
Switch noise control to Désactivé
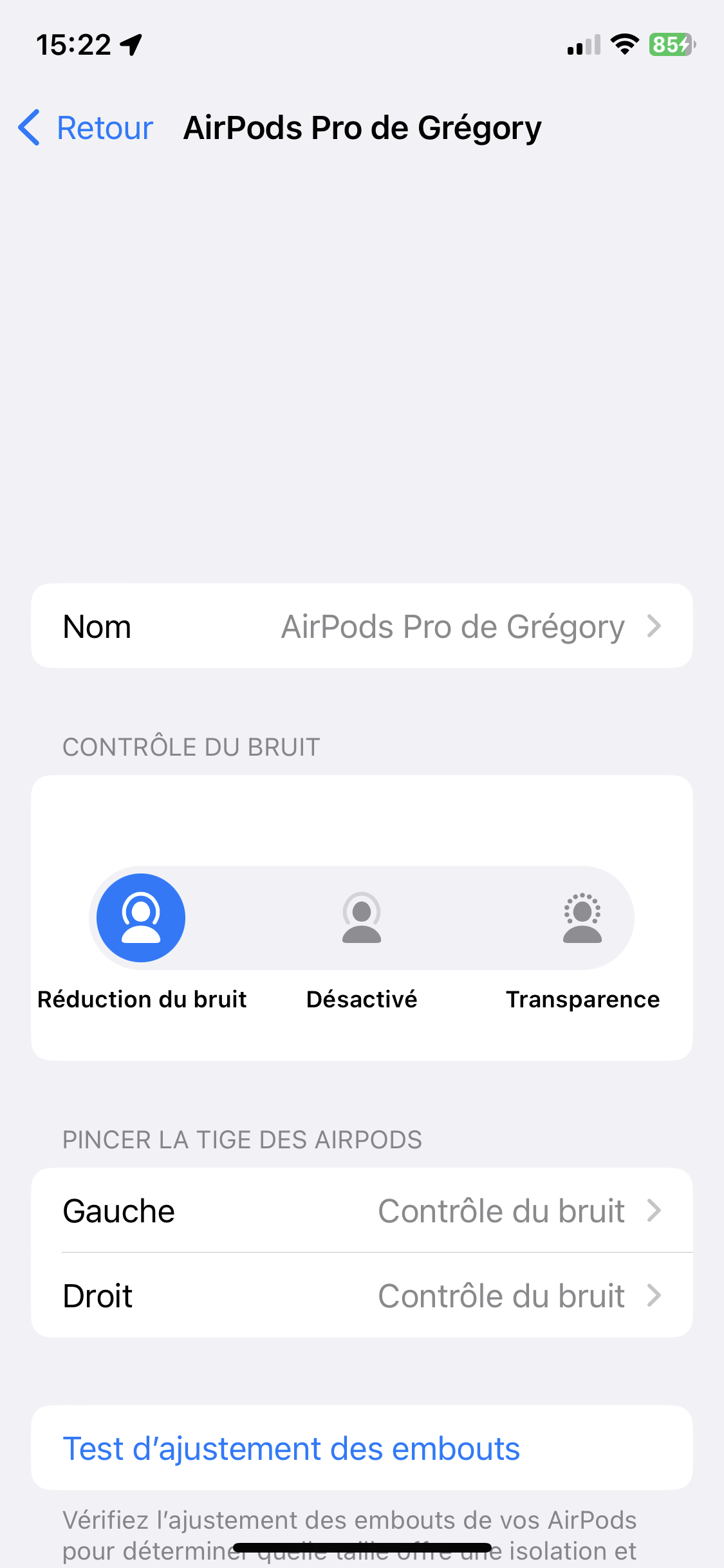(x=362, y=918)
